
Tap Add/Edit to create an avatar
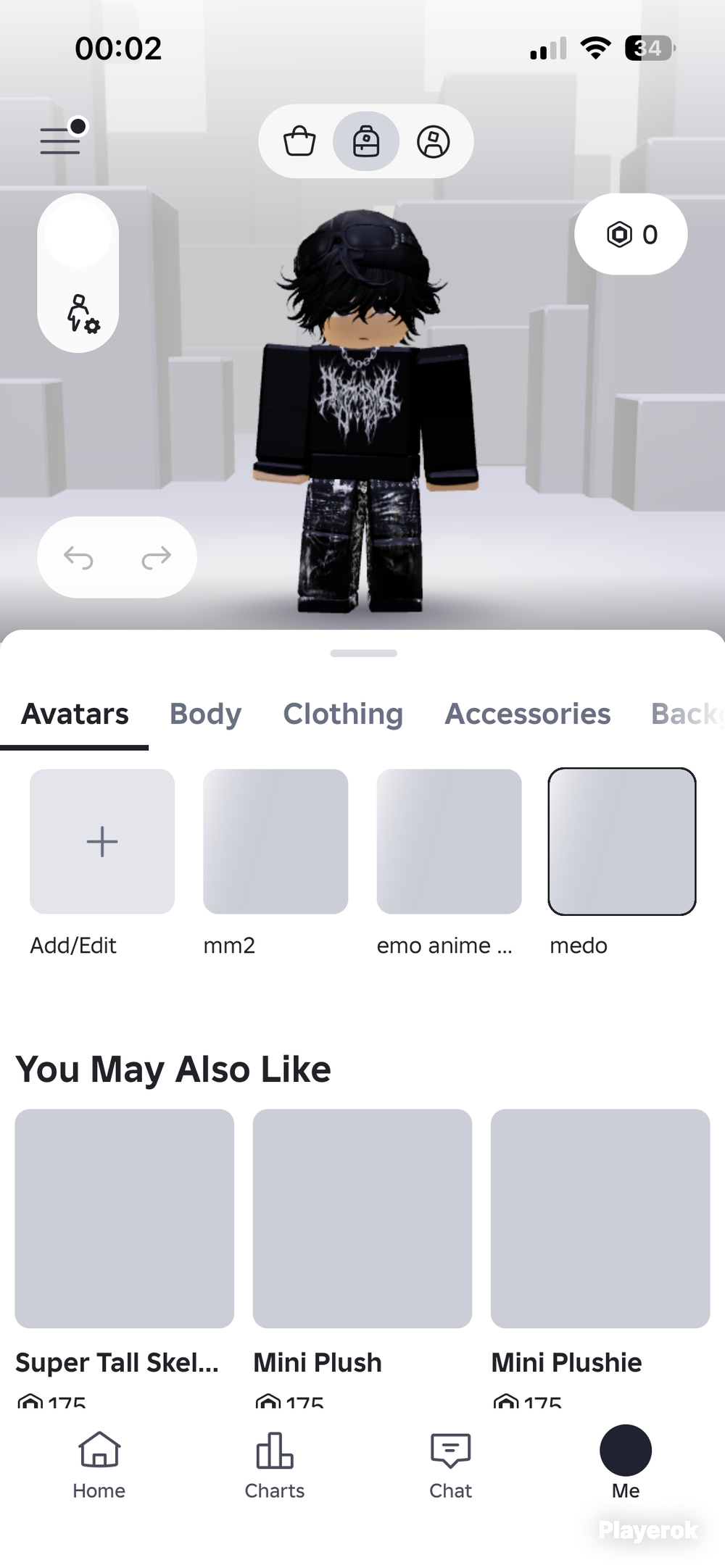tap(102, 841)
